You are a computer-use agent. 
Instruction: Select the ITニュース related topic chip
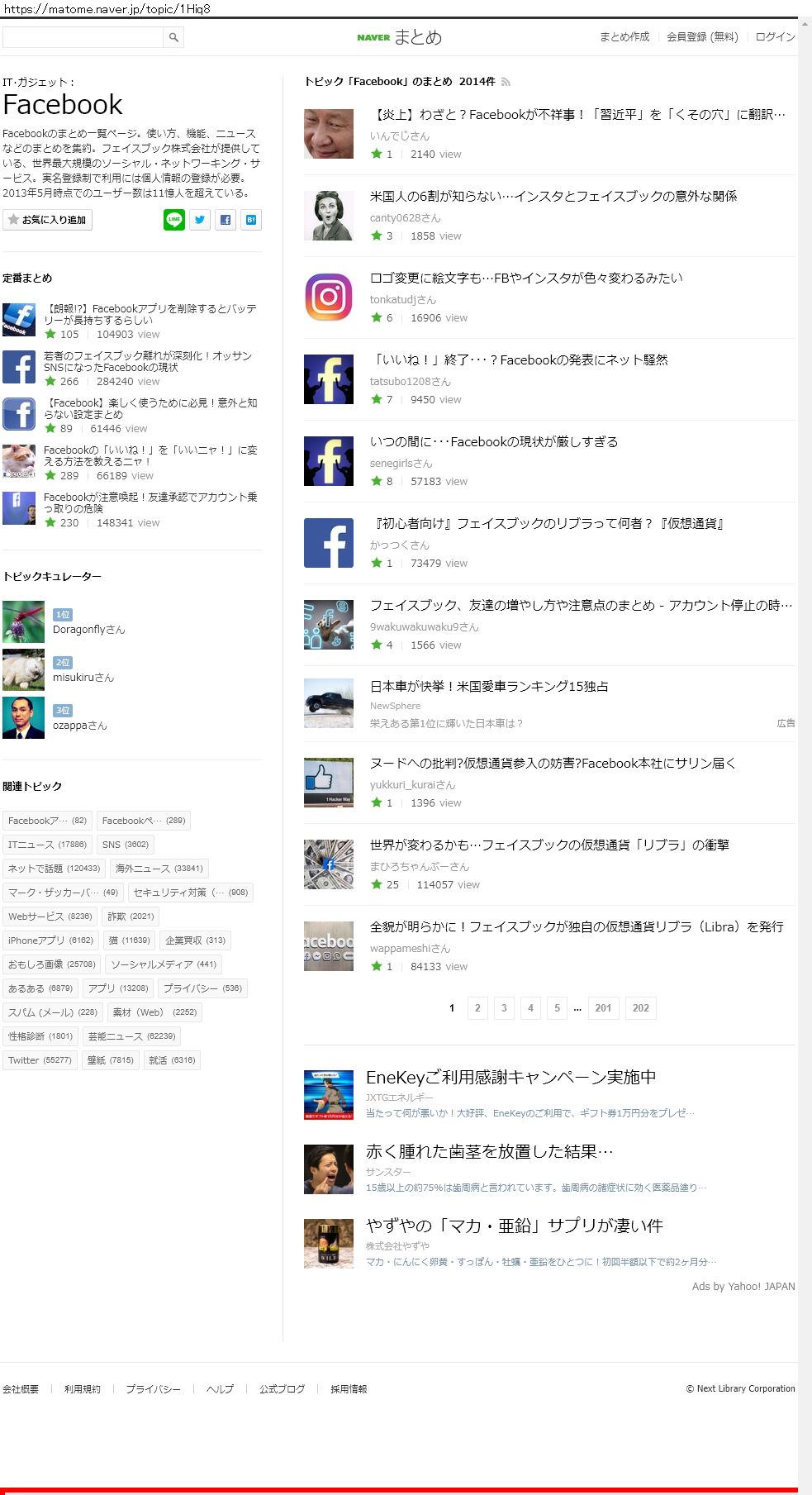[47, 845]
